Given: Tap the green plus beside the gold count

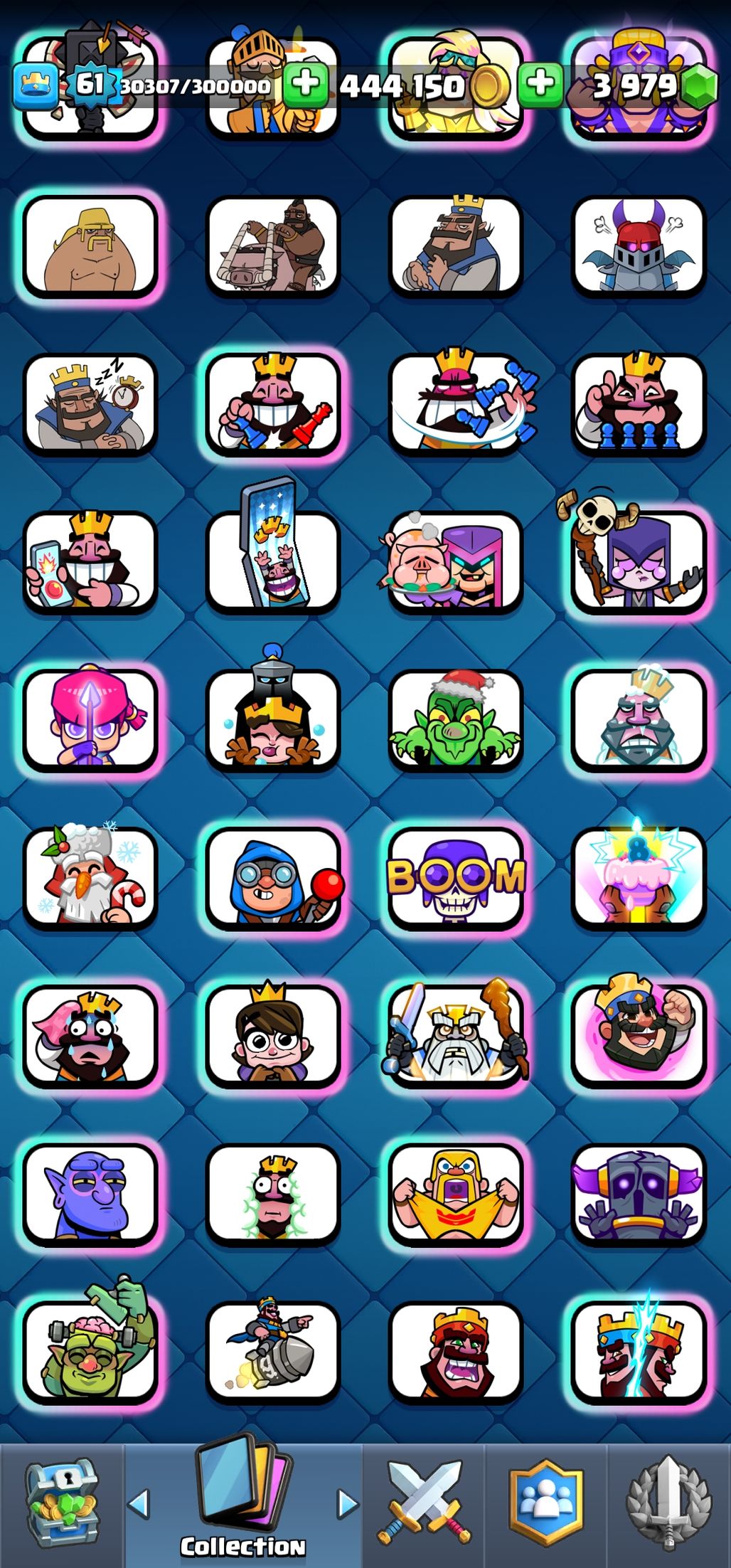Looking at the screenshot, I should pyautogui.click(x=306, y=84).
